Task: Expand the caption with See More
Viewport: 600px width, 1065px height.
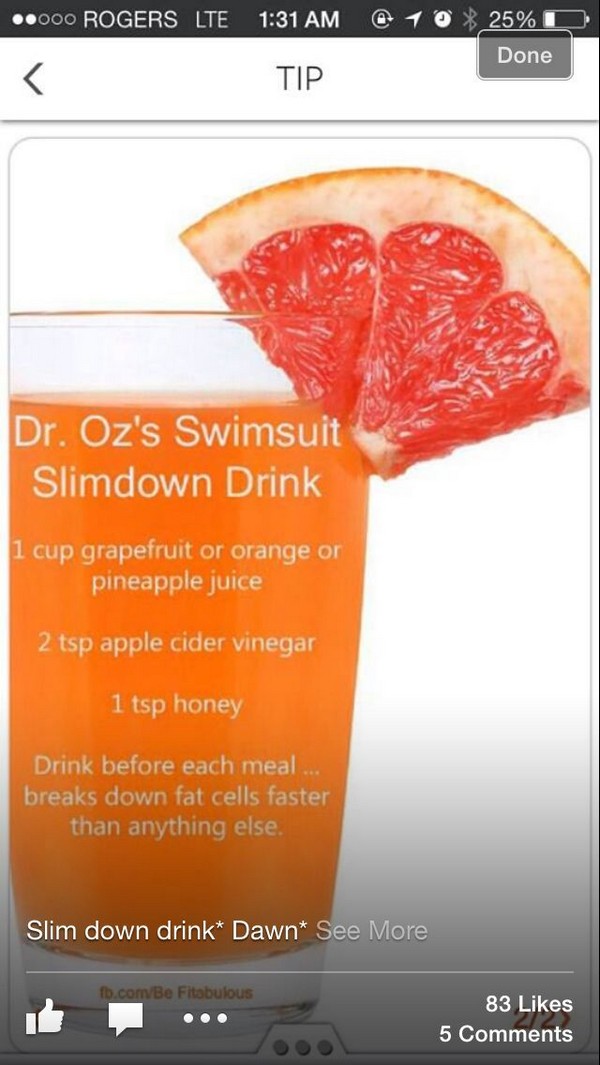Action: (371, 930)
